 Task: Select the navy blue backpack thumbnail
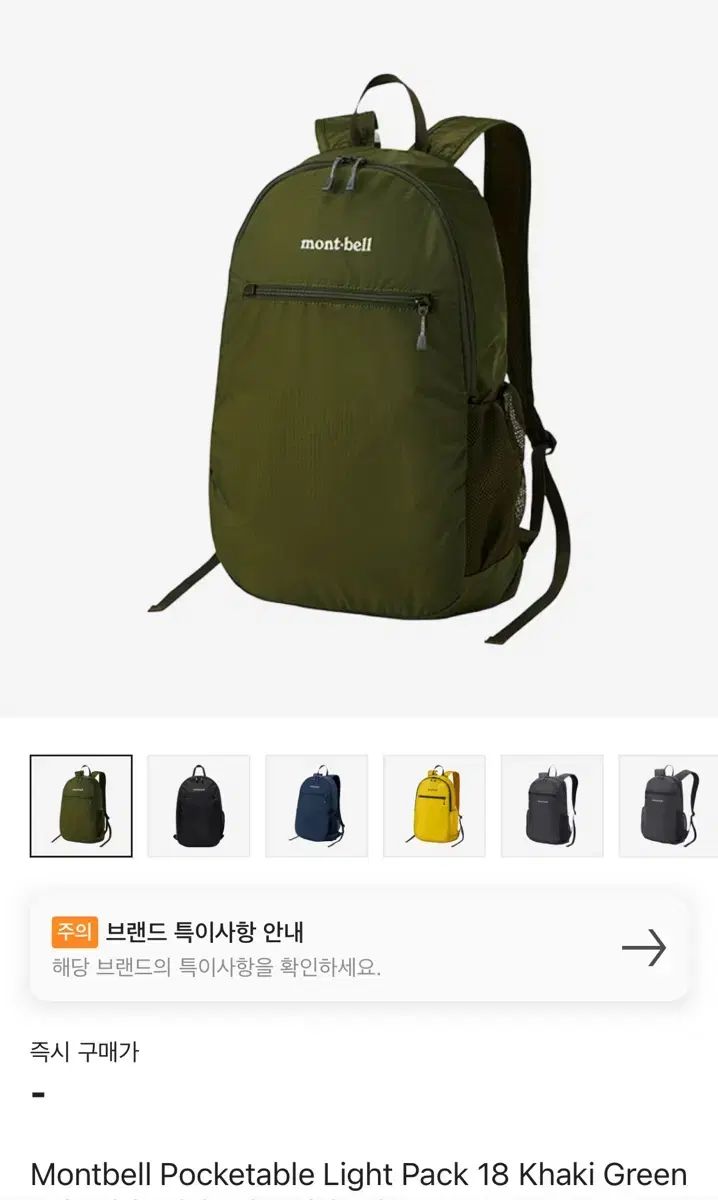317,806
